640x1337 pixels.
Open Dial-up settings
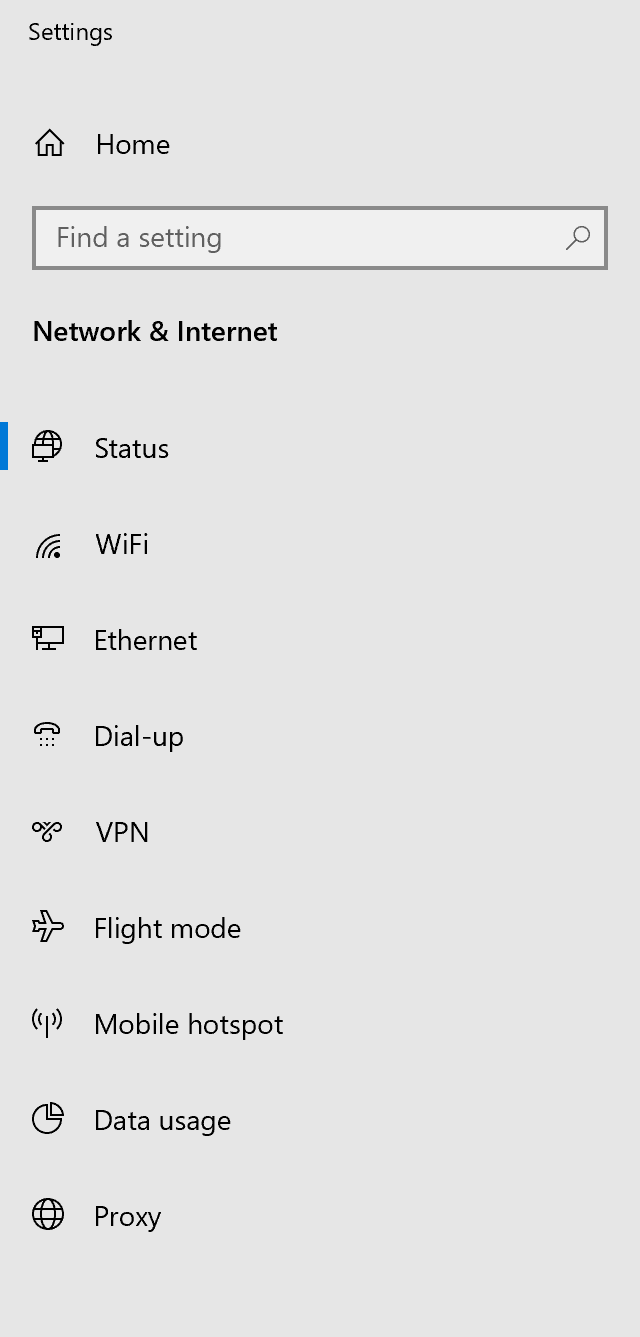tap(138, 736)
